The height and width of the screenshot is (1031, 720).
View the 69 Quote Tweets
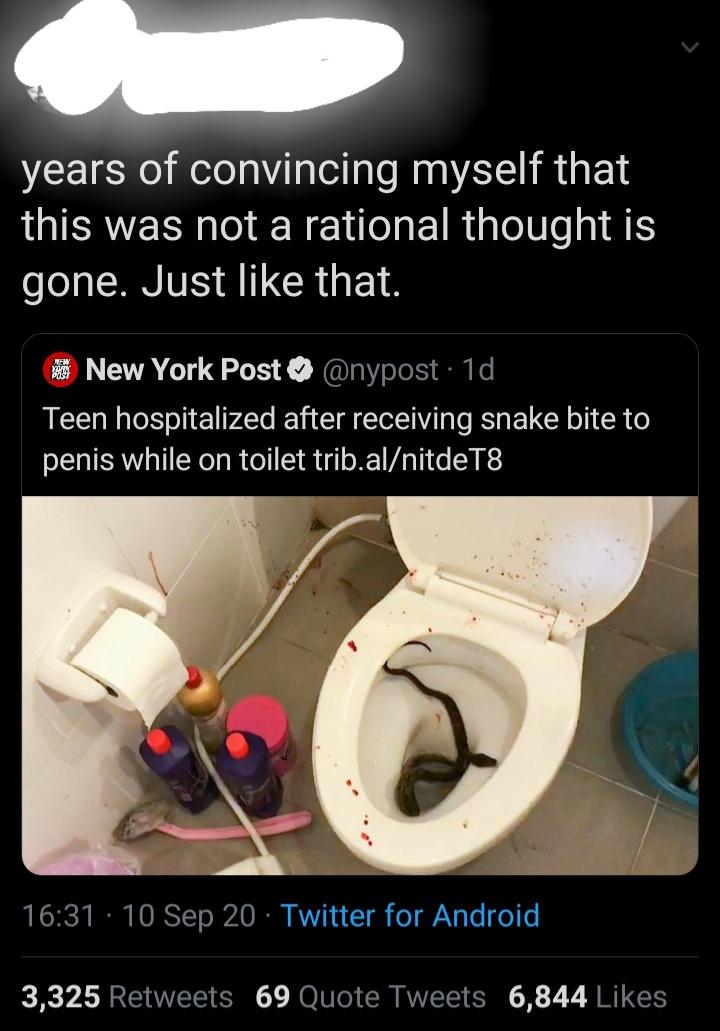click(x=371, y=997)
